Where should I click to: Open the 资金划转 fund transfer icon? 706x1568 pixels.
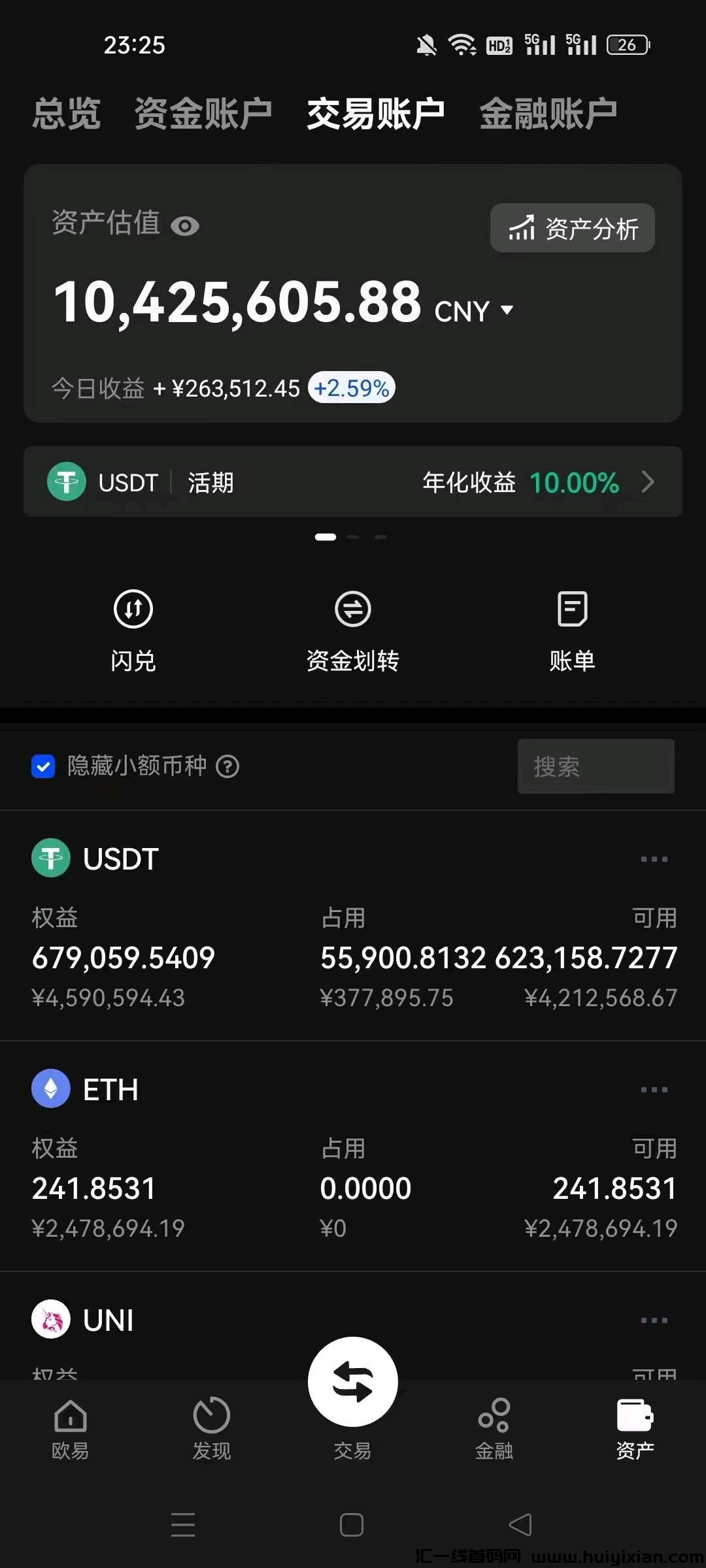pos(353,609)
